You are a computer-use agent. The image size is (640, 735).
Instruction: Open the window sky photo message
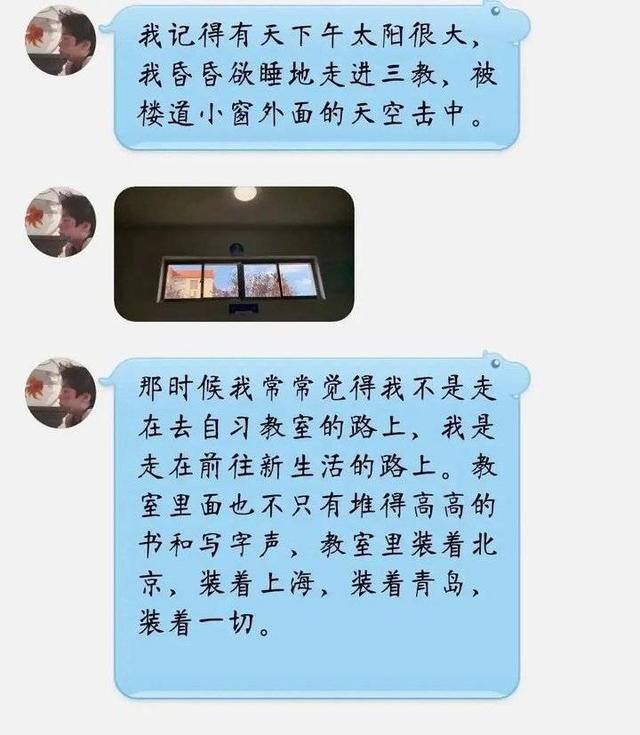tap(233, 253)
